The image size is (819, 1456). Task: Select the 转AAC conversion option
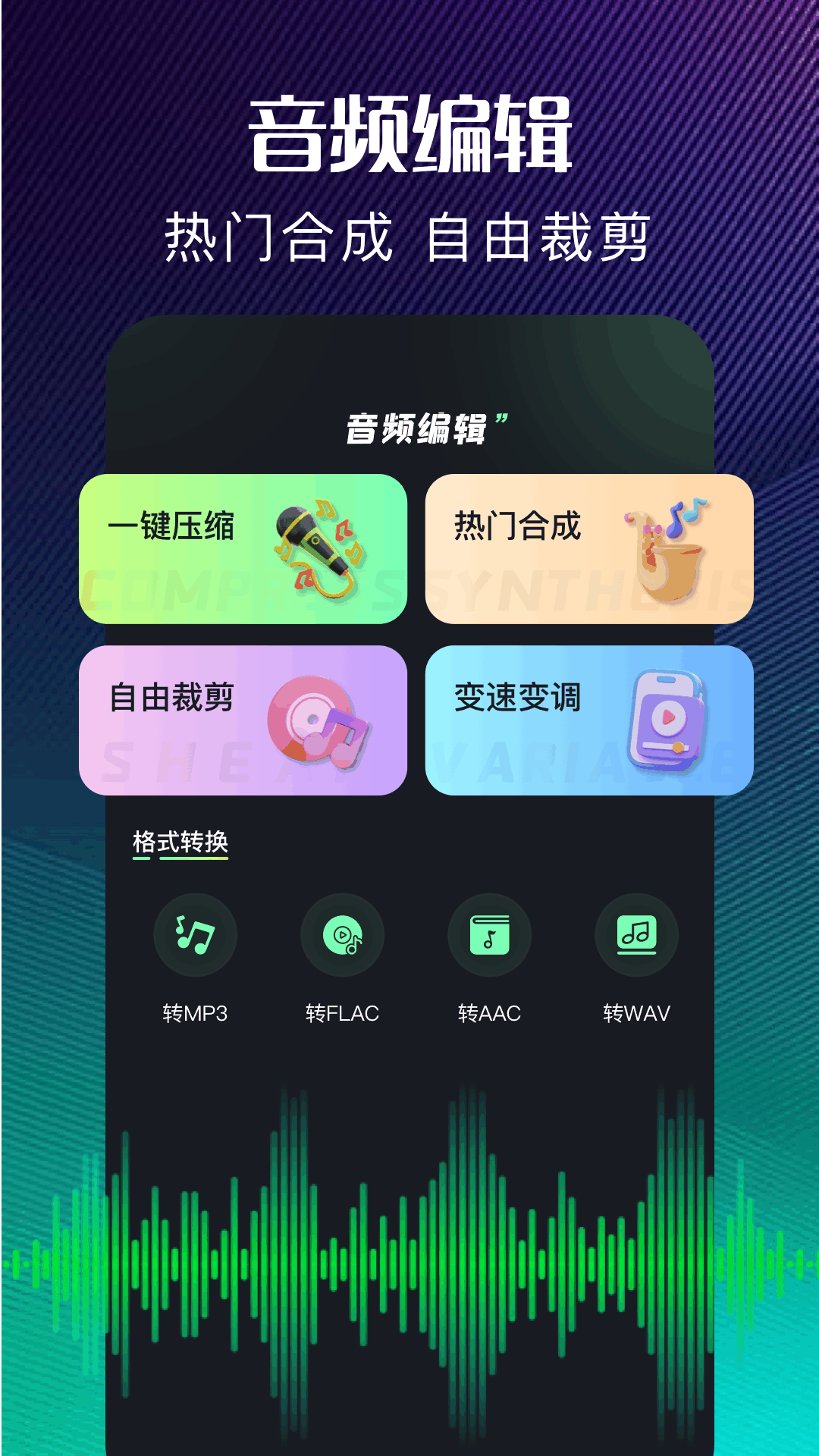pos(490,1012)
